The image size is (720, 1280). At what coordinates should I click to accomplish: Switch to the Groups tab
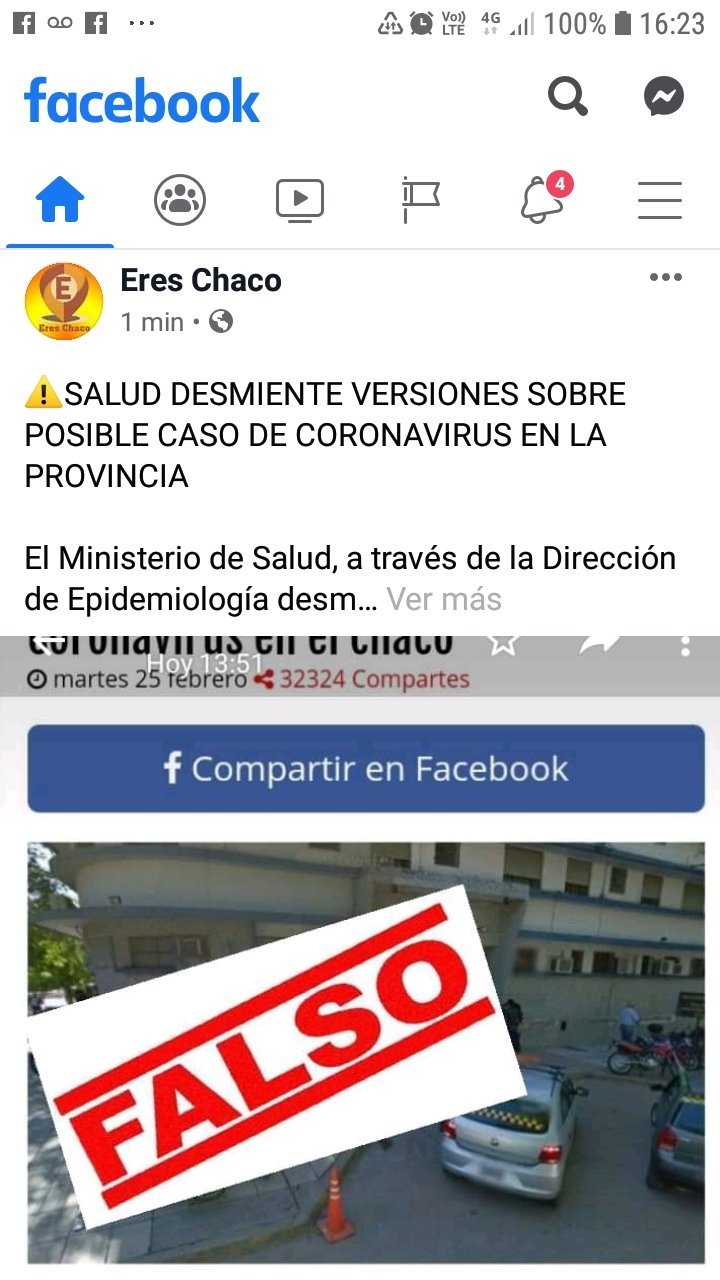coord(180,200)
